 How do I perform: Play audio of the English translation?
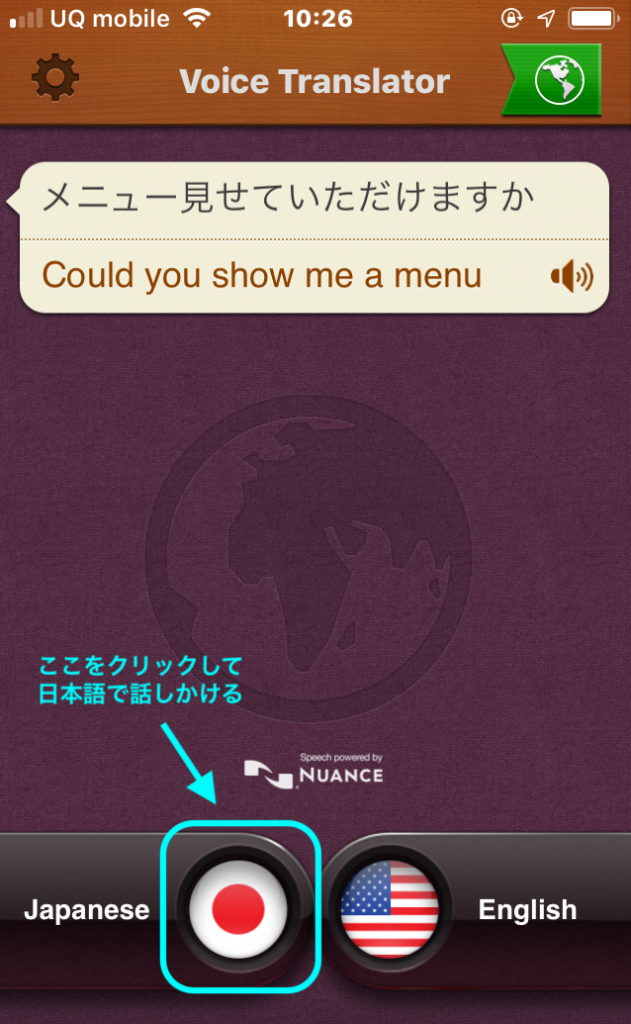pos(572,275)
